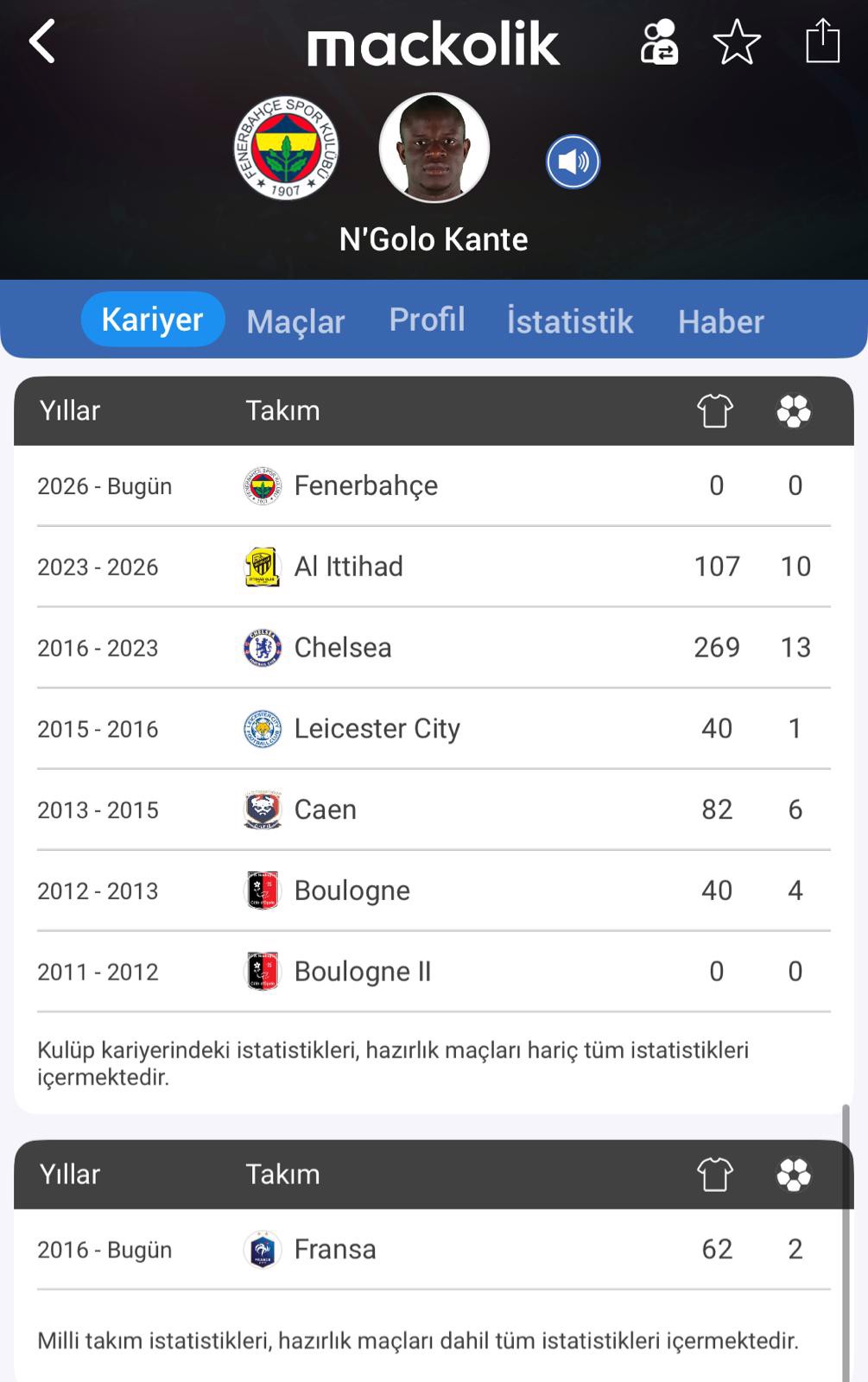Share this player page
The image size is (868, 1382).
click(x=822, y=41)
